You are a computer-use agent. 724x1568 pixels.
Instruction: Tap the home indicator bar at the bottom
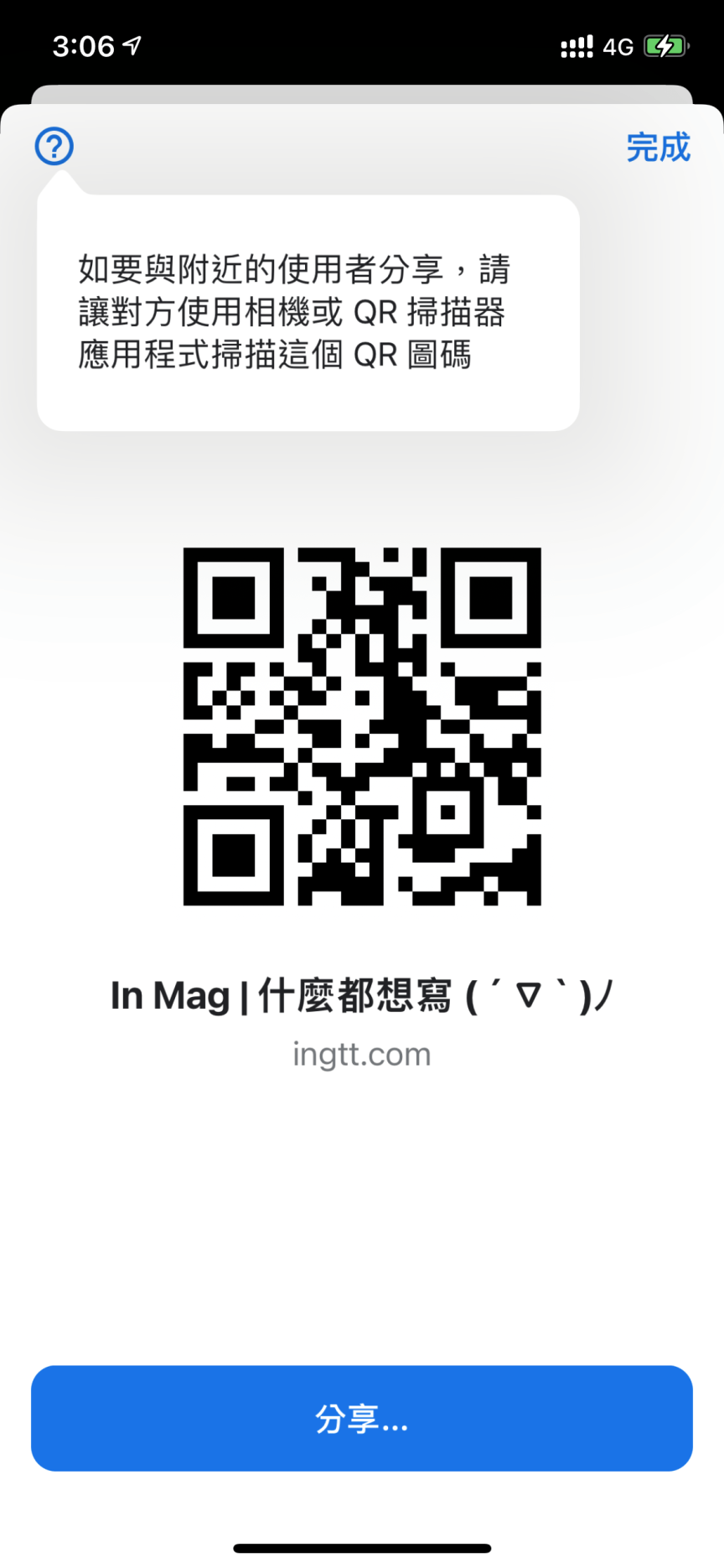362,1544
